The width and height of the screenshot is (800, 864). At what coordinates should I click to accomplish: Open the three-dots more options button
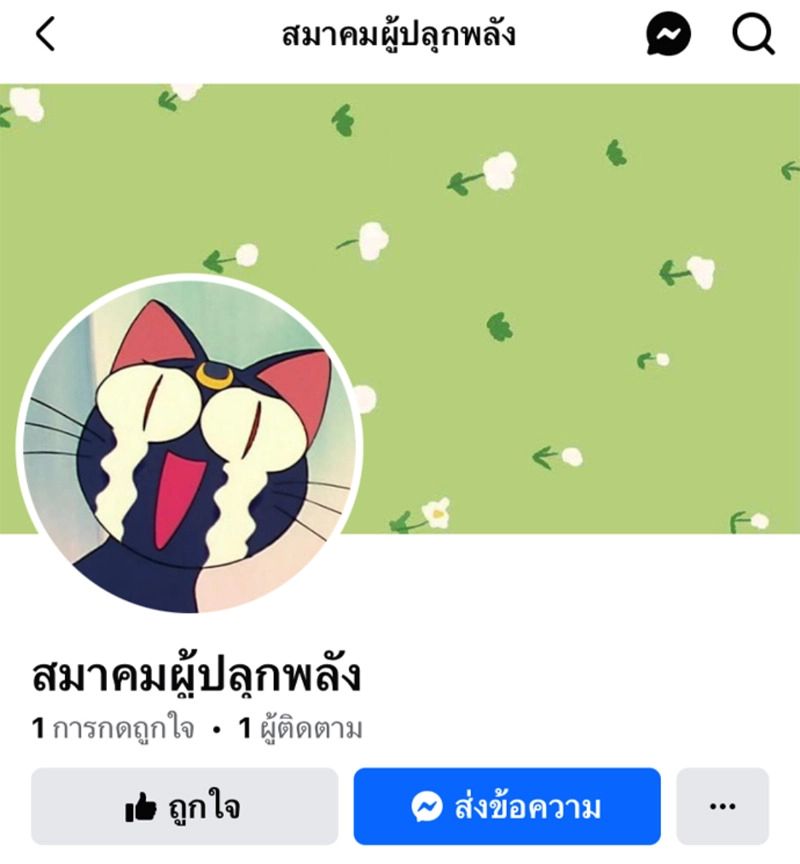coord(722,806)
